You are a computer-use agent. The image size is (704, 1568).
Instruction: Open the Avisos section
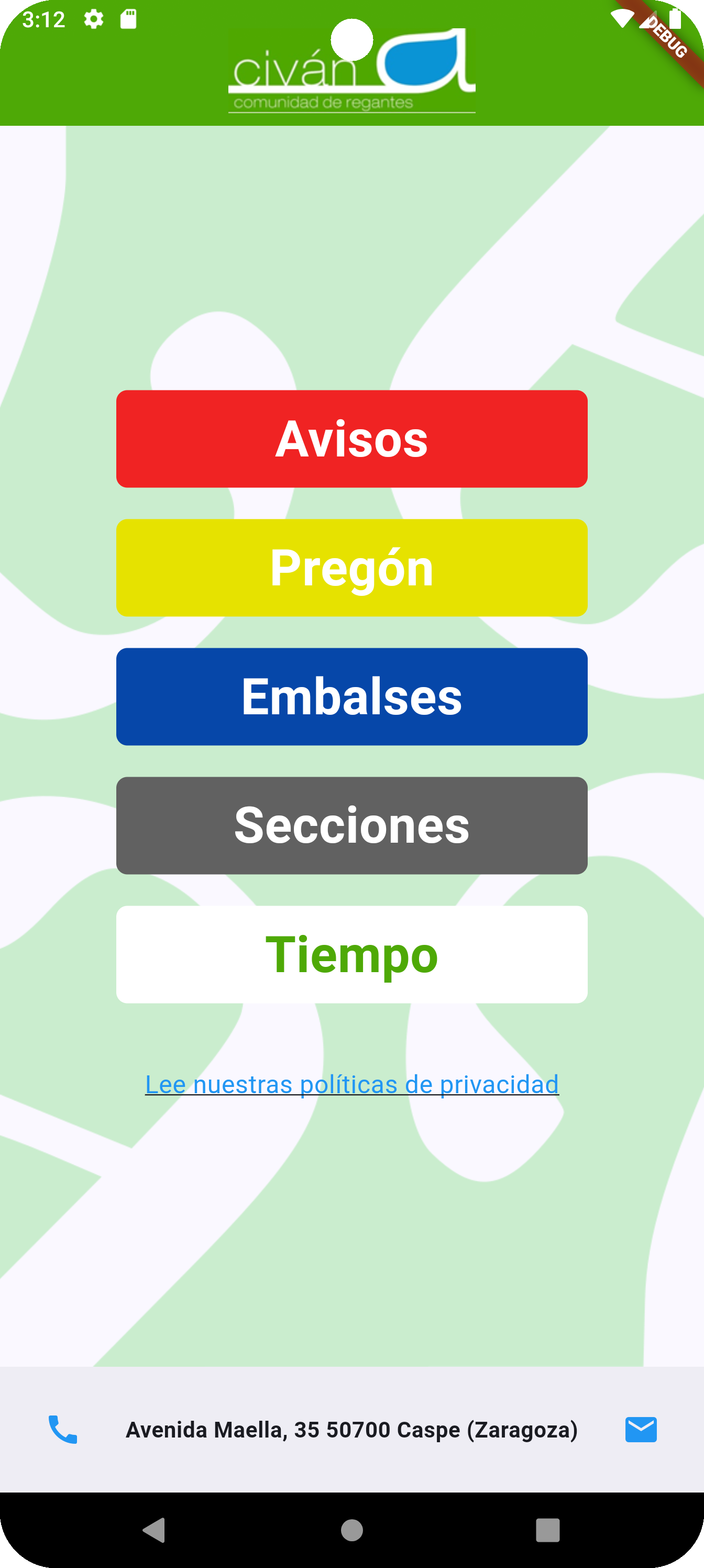(351, 439)
